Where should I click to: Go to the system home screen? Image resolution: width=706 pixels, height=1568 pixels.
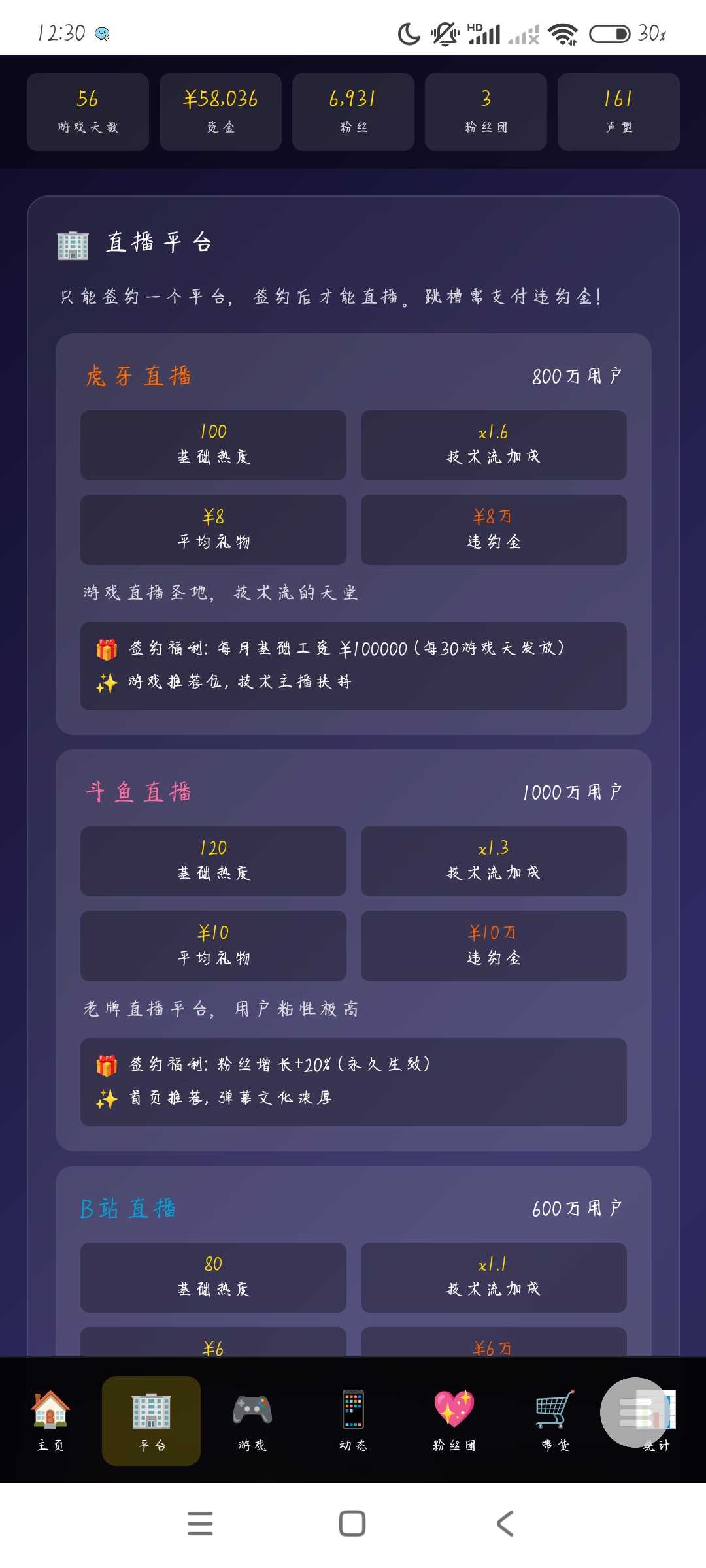click(352, 1523)
